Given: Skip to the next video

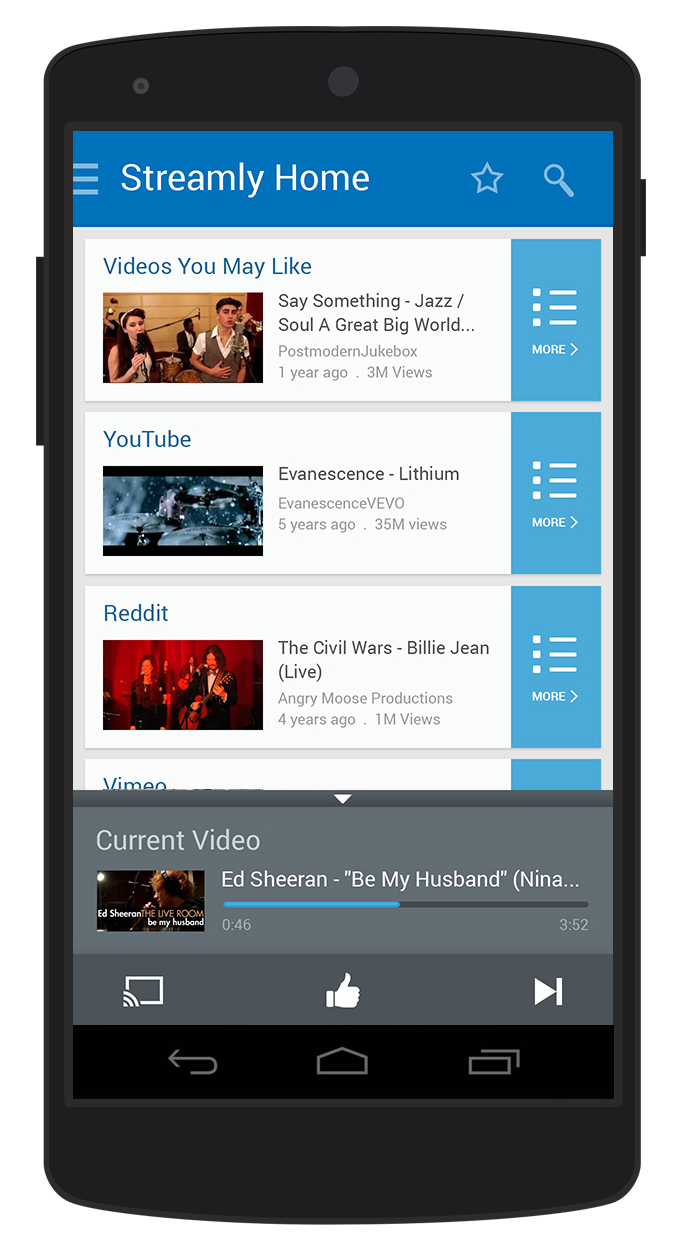Looking at the screenshot, I should [x=548, y=991].
